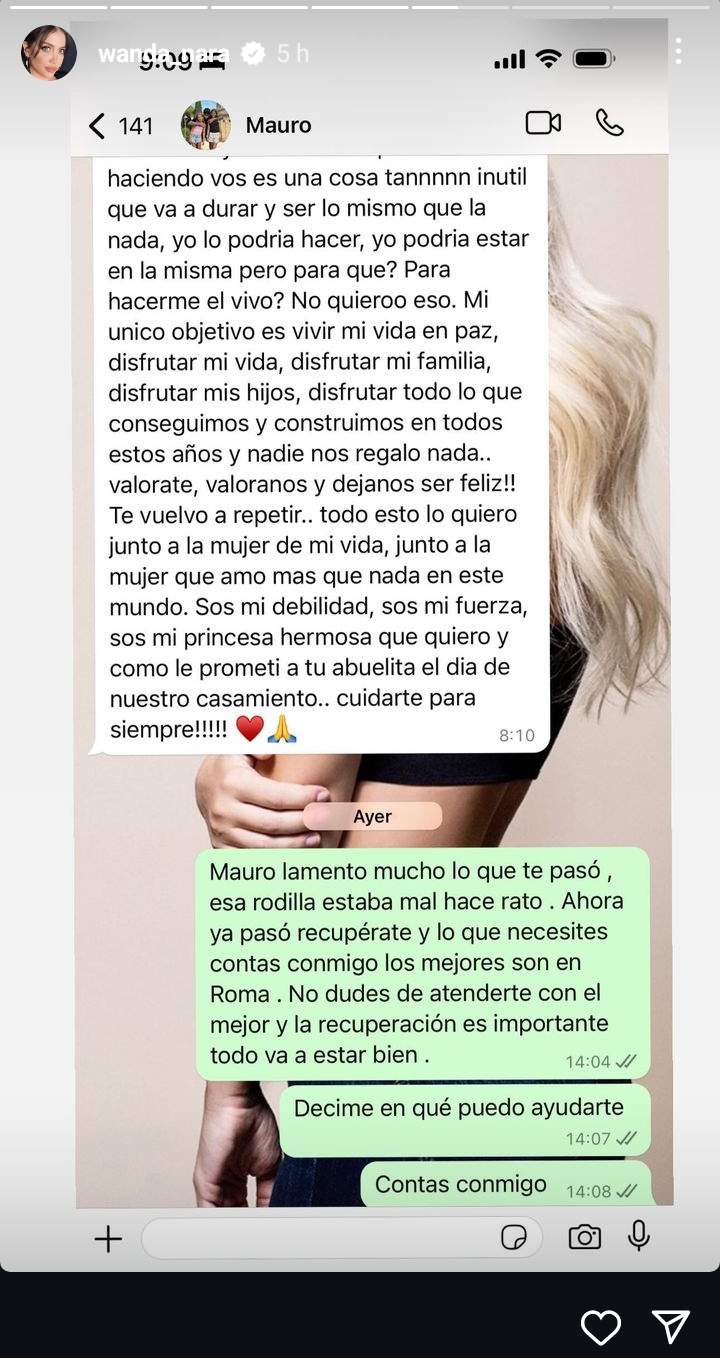Image resolution: width=720 pixels, height=1358 pixels.
Task: Open the story's three-dot options menu
Action: 679,52
